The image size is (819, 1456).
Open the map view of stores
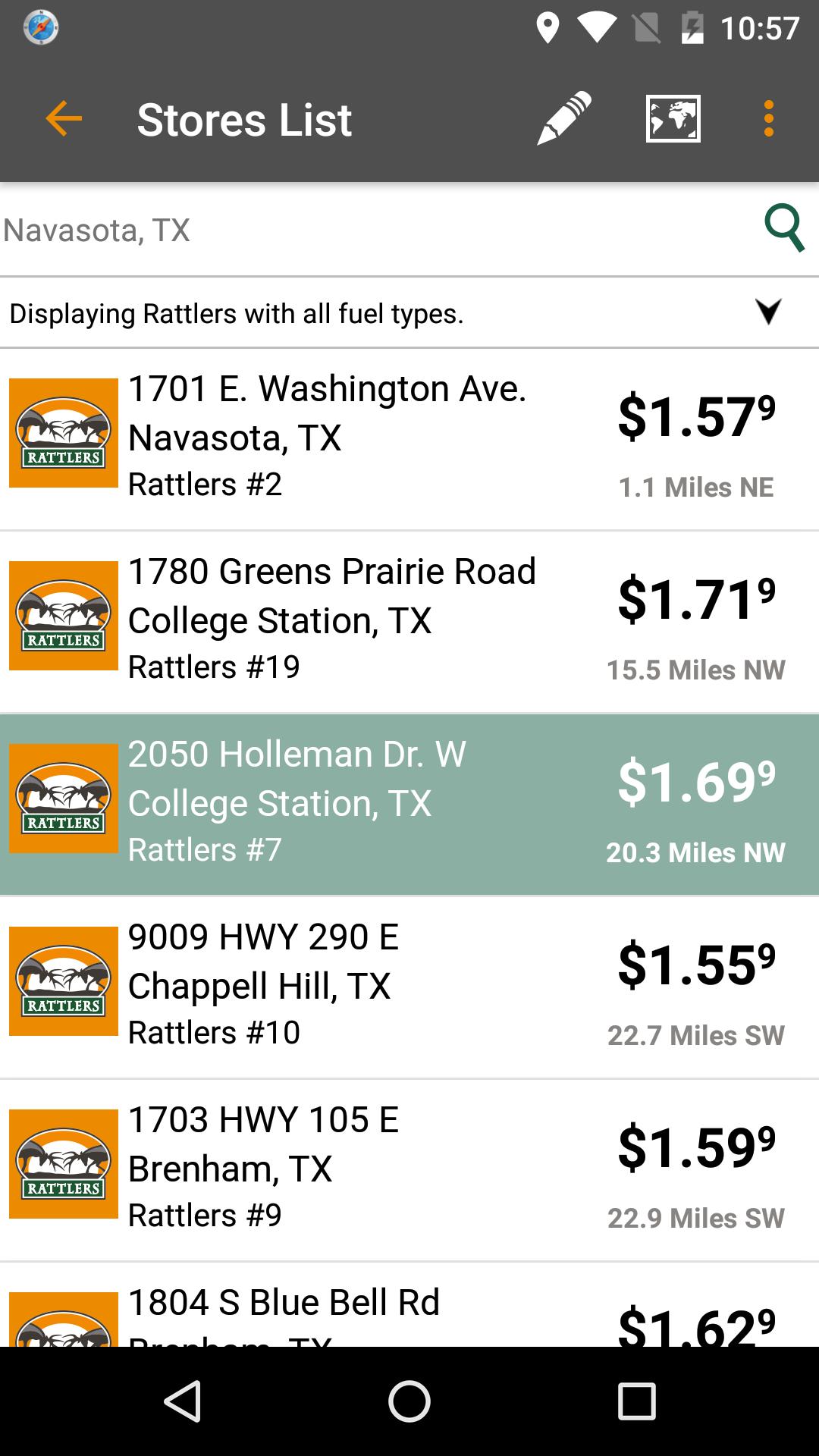[673, 118]
